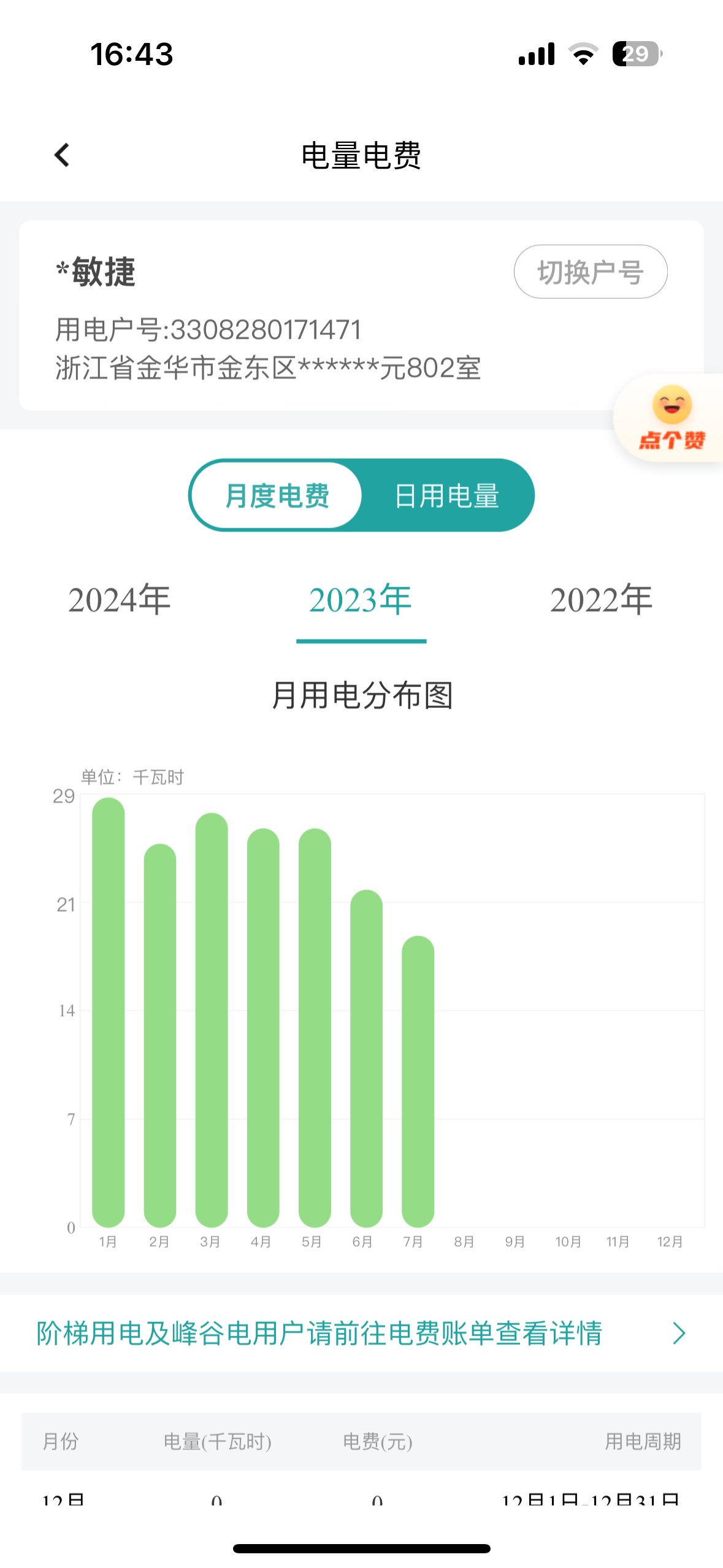
Task: Switch to the 2024年 tab
Action: (x=120, y=600)
